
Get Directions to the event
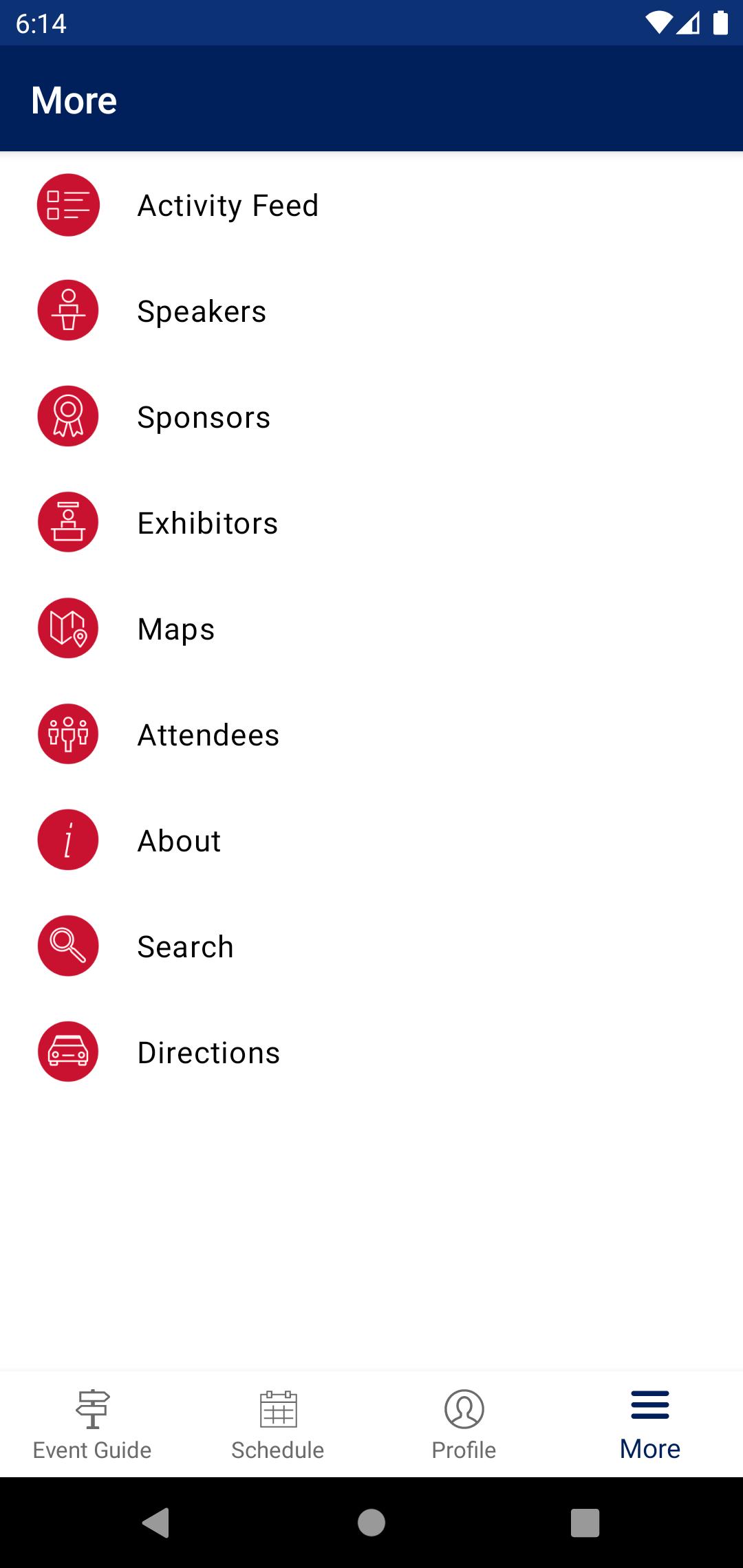coord(371,1052)
